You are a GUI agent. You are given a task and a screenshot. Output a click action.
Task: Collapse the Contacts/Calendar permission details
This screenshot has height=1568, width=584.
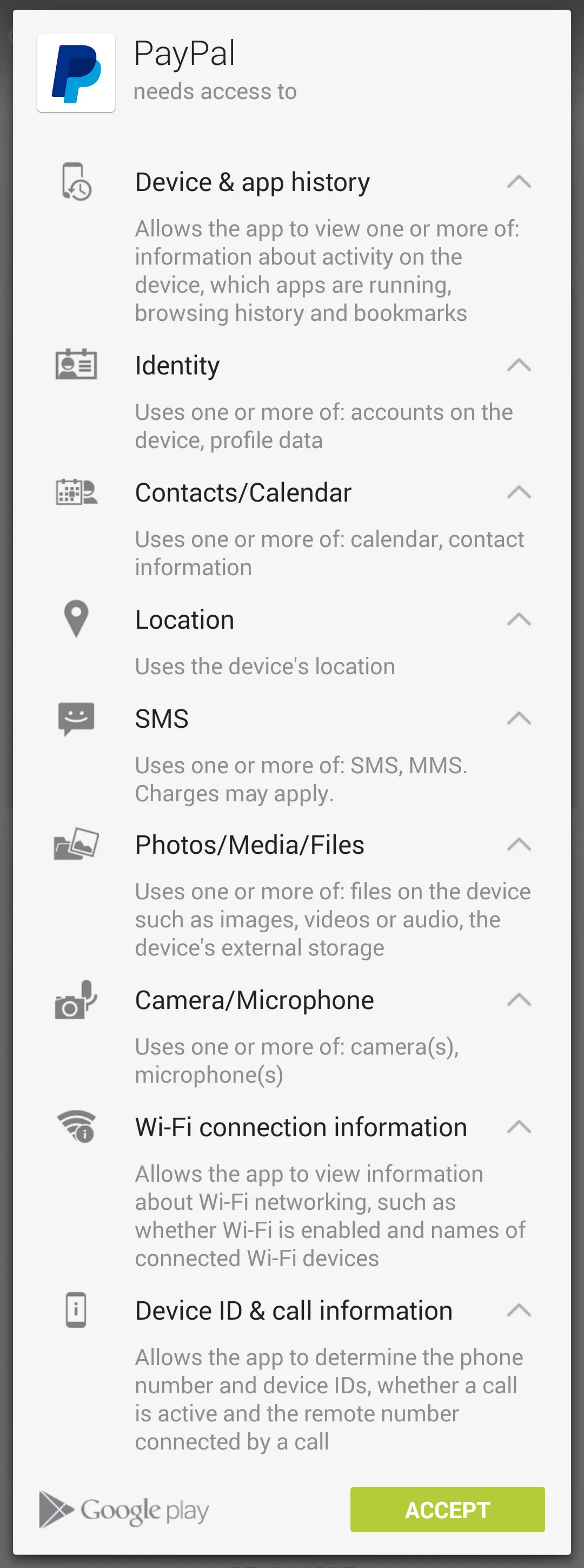[x=519, y=492]
